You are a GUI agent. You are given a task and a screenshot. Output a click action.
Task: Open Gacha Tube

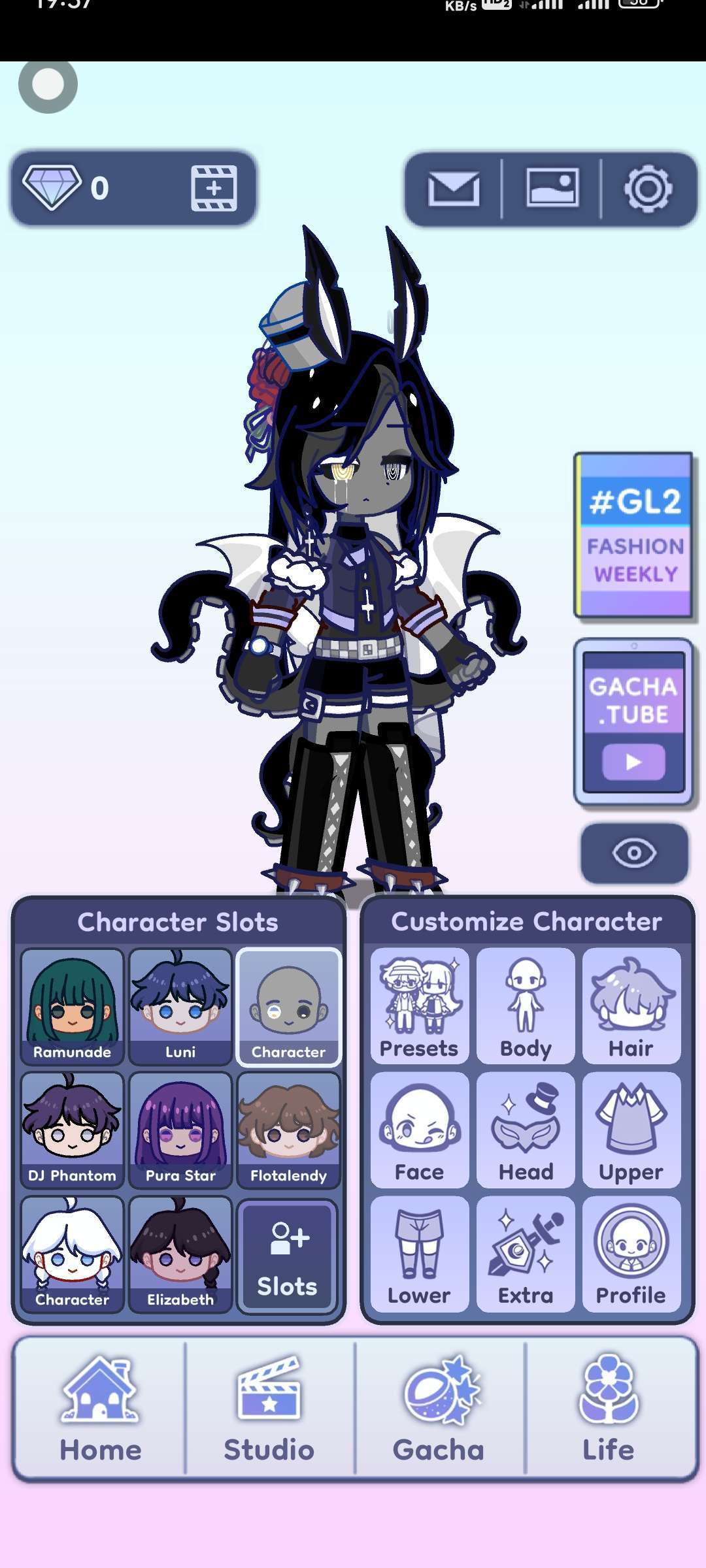(633, 722)
